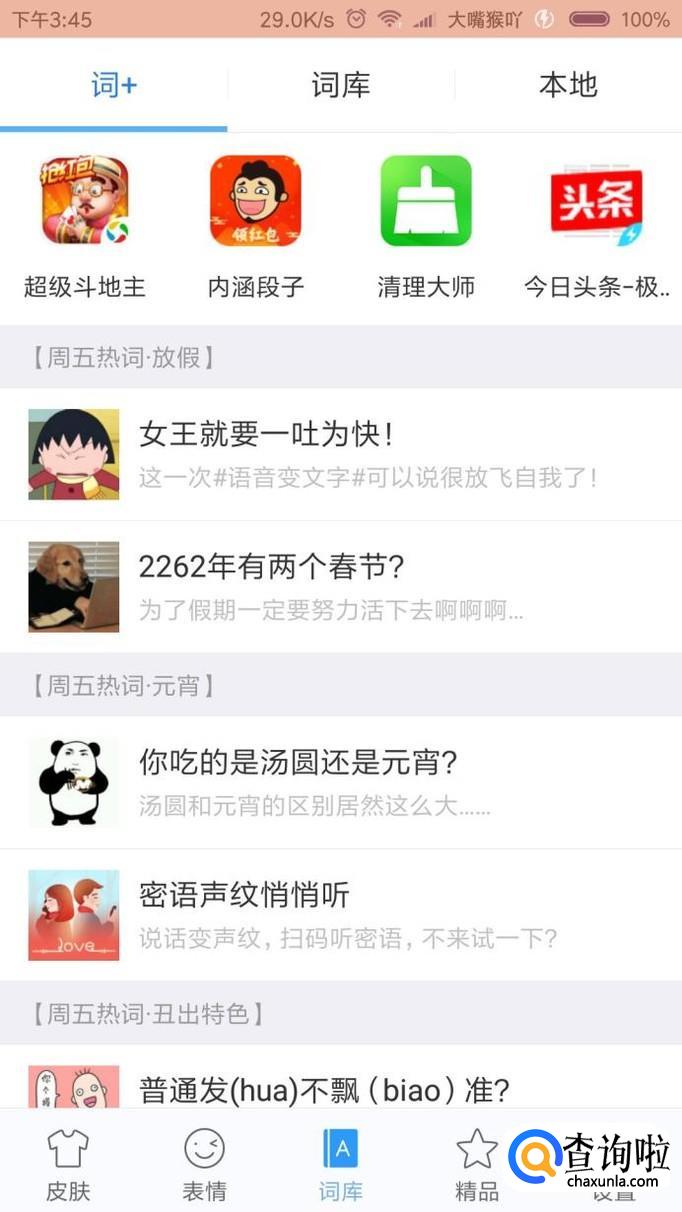The image size is (682, 1212).
Task: Go to the 精品 section
Action: click(476, 1162)
